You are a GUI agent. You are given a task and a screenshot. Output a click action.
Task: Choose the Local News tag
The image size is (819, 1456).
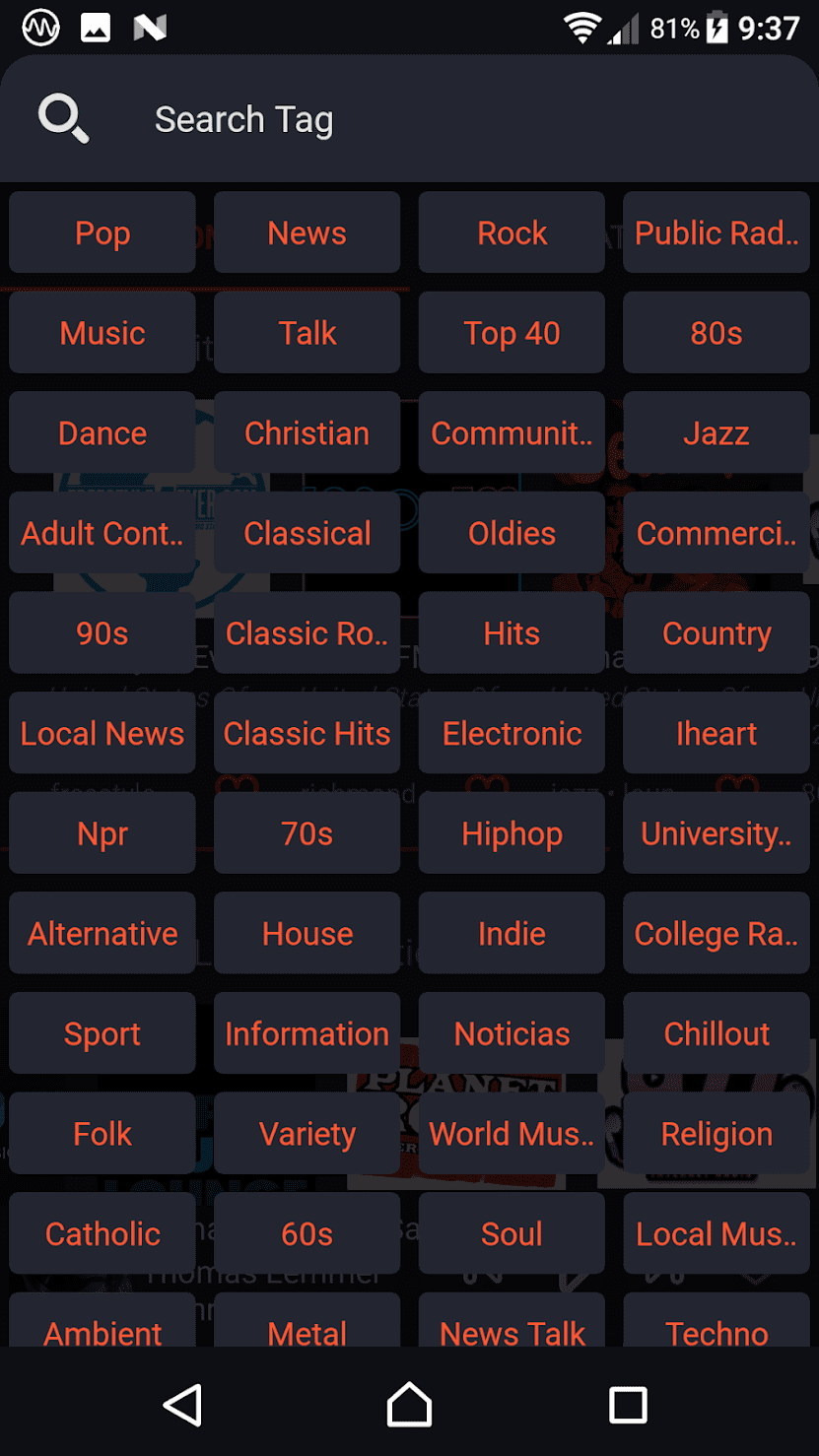(102, 733)
